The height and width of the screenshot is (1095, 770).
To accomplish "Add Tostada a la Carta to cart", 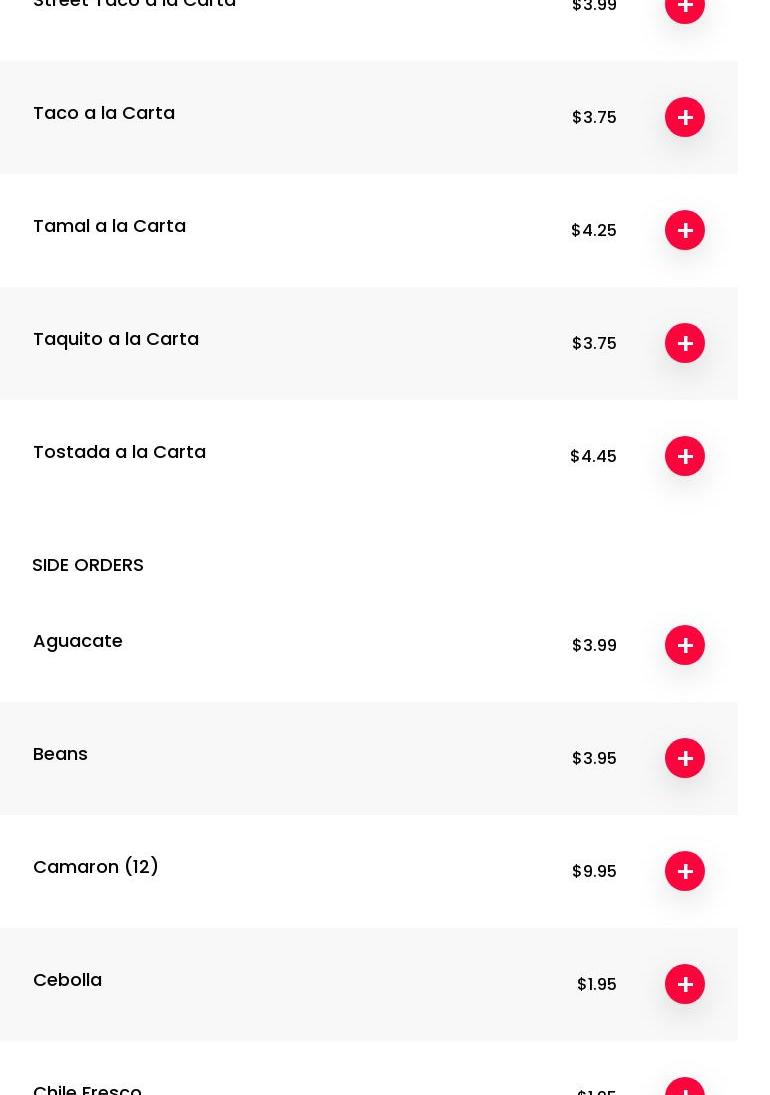I will 685,457.
